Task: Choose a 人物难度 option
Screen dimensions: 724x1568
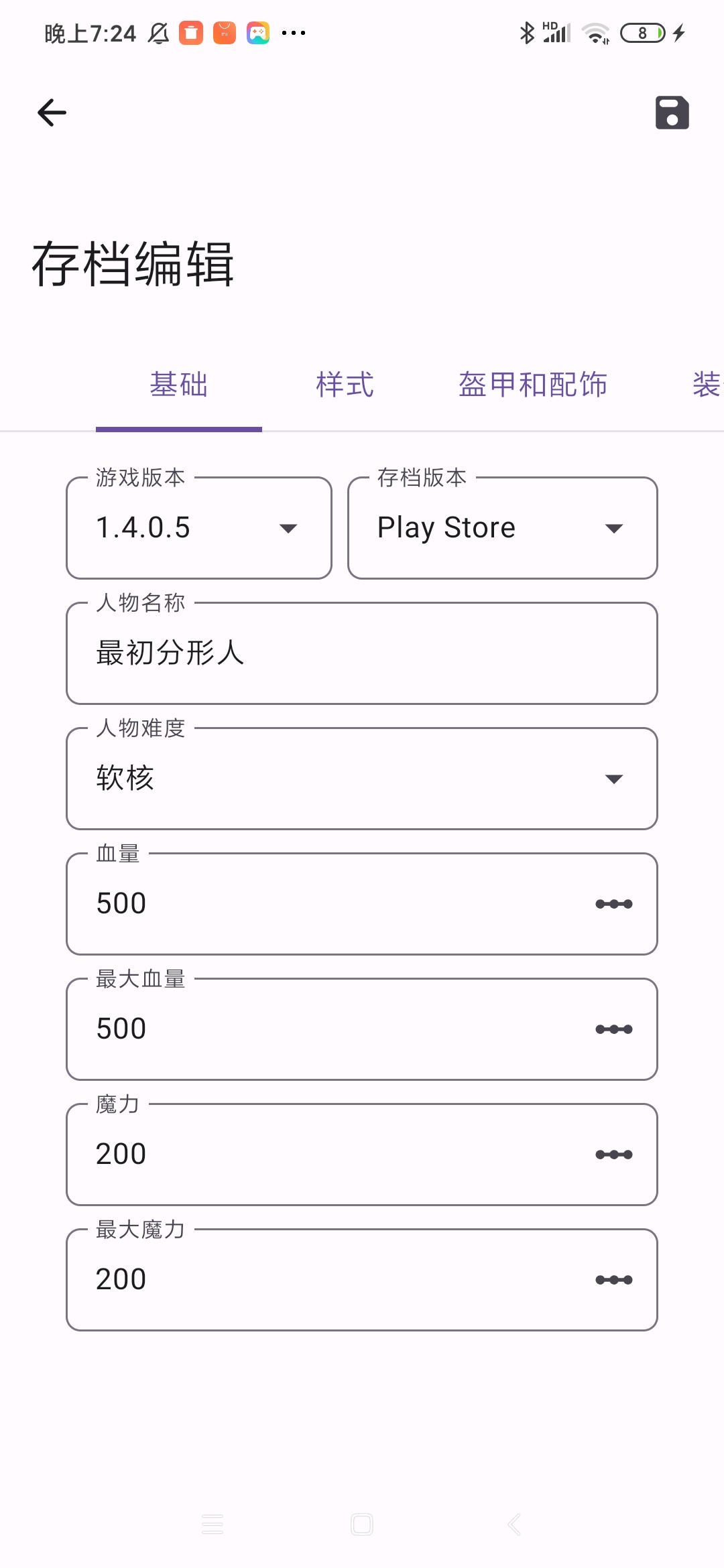Action: pos(362,779)
